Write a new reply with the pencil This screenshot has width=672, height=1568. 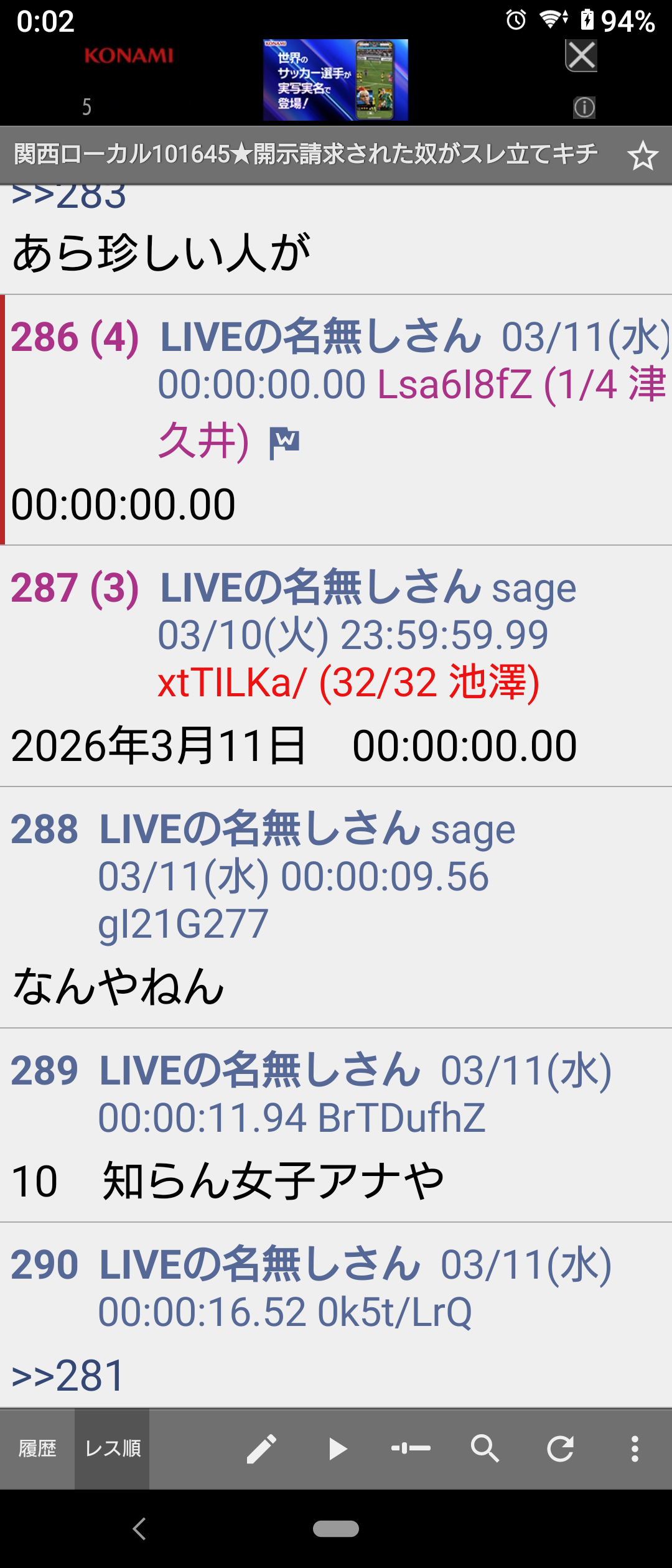(261, 1449)
